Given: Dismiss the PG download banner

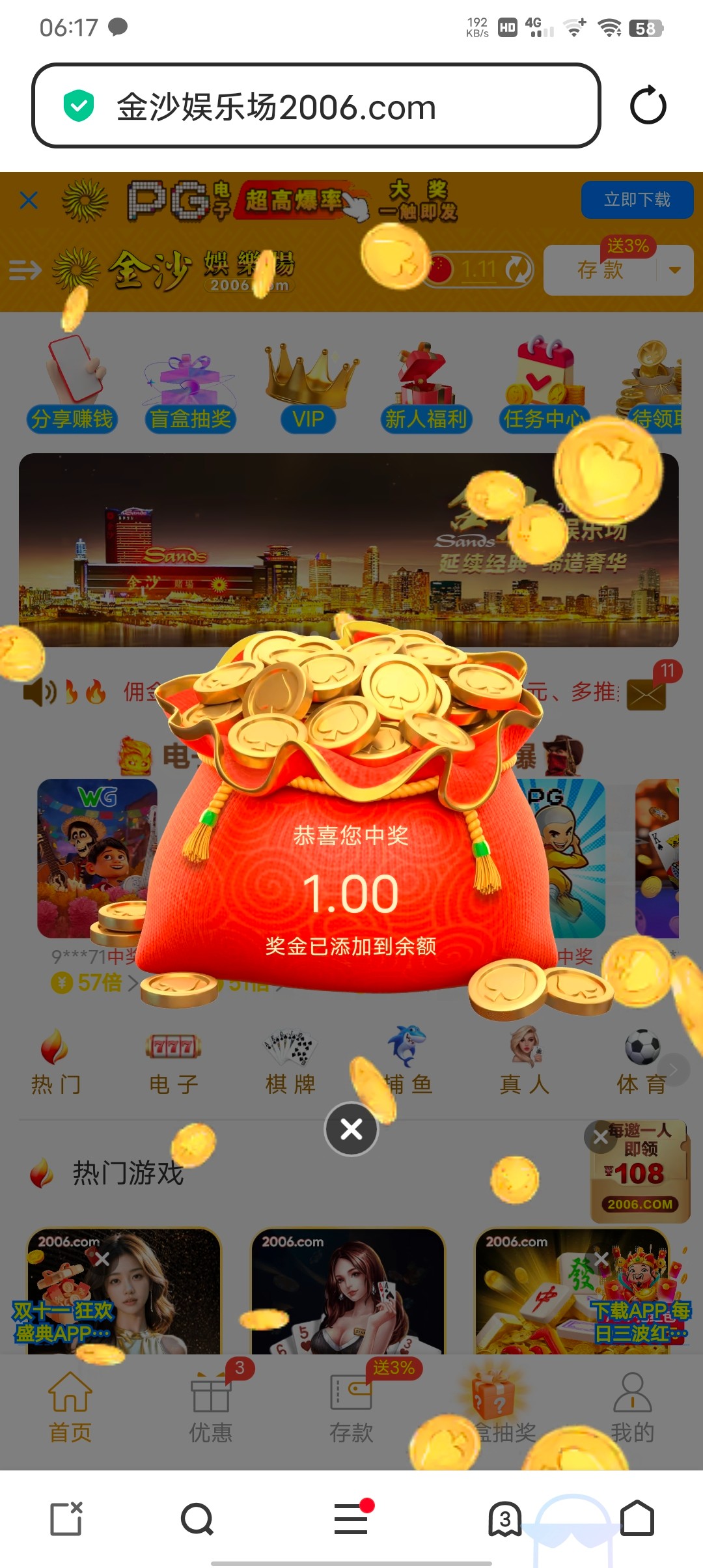Looking at the screenshot, I should pos(29,200).
